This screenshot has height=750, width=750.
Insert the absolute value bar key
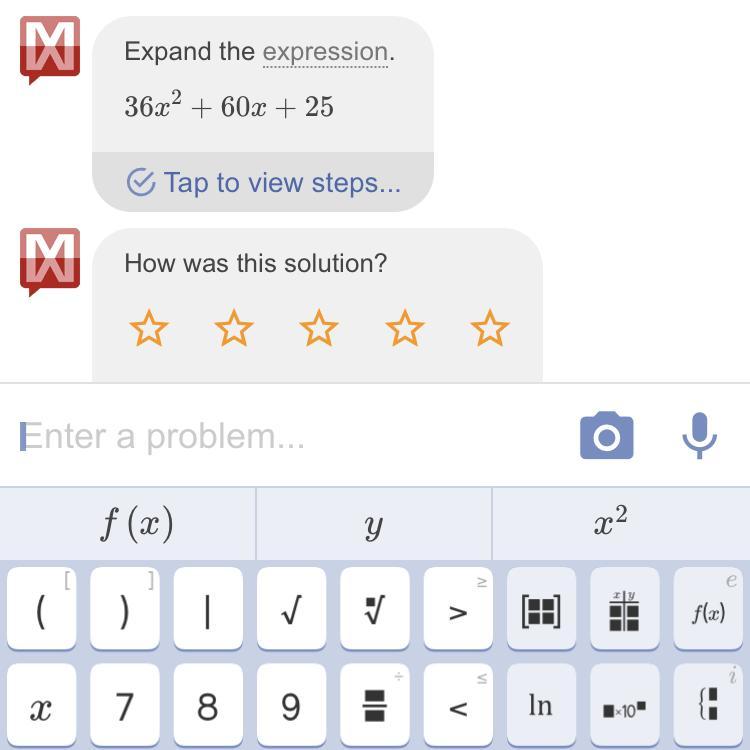tap(207, 610)
